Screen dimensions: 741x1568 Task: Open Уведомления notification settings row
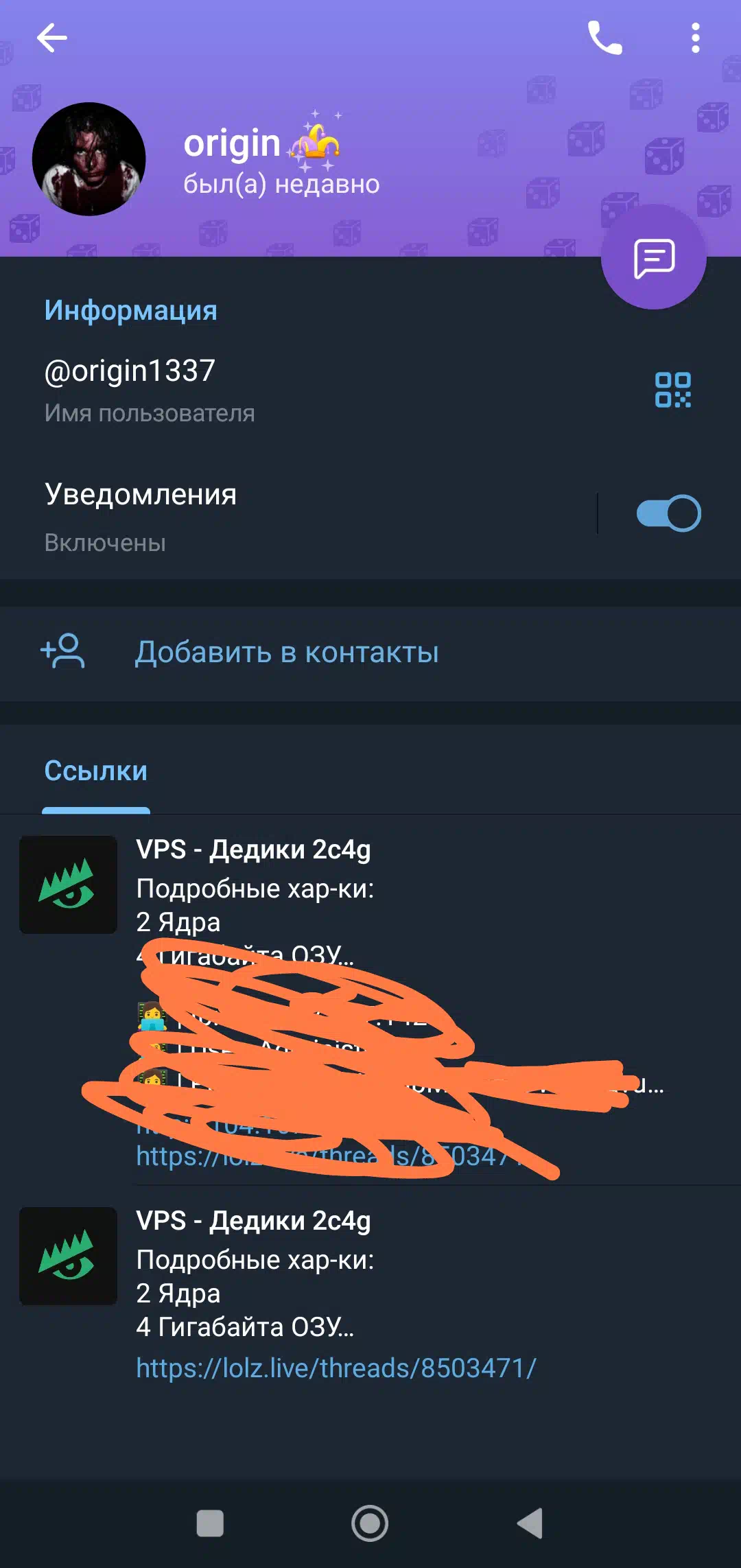(298, 517)
